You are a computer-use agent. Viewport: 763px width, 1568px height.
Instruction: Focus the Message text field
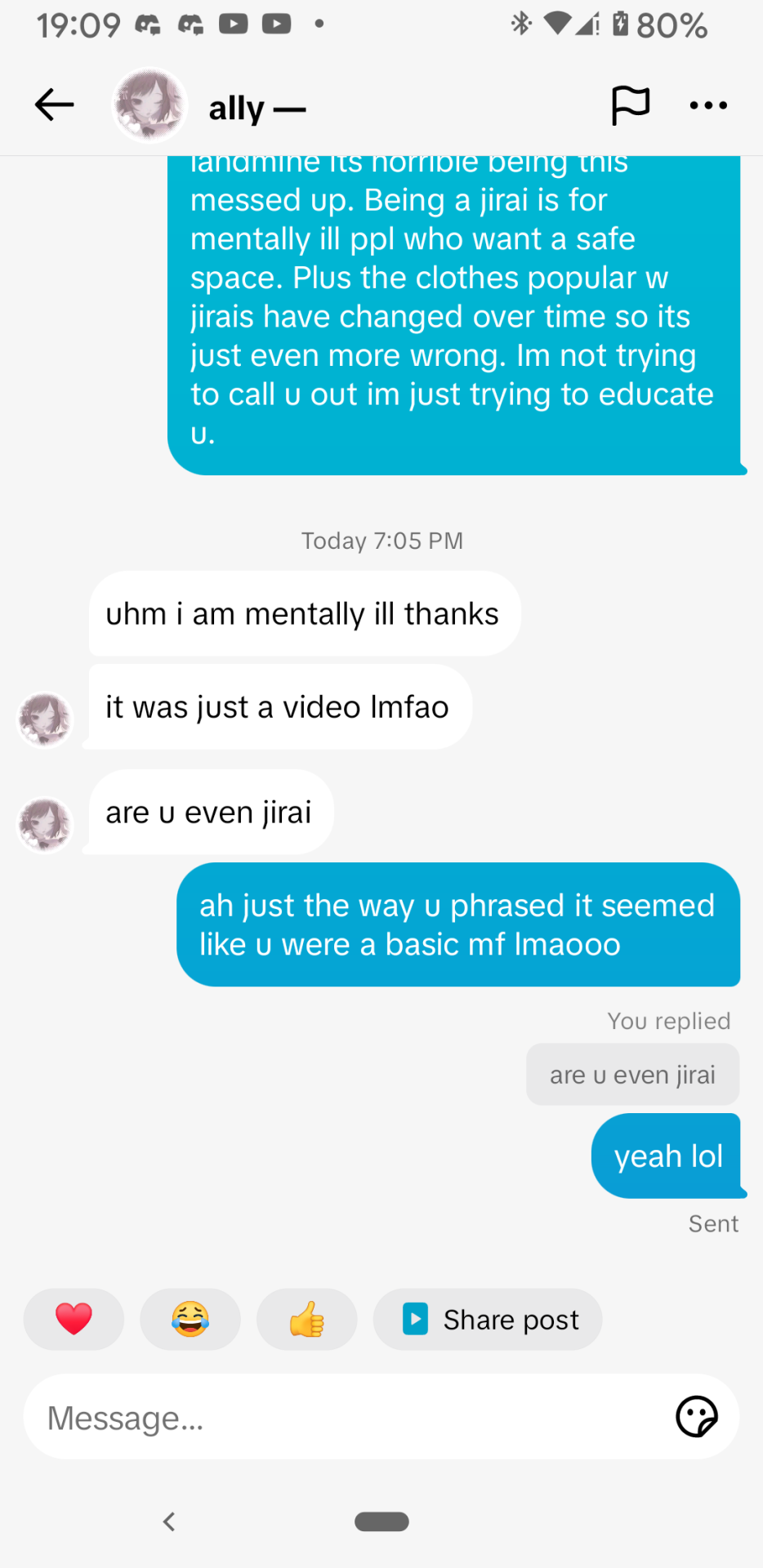coord(343,1418)
